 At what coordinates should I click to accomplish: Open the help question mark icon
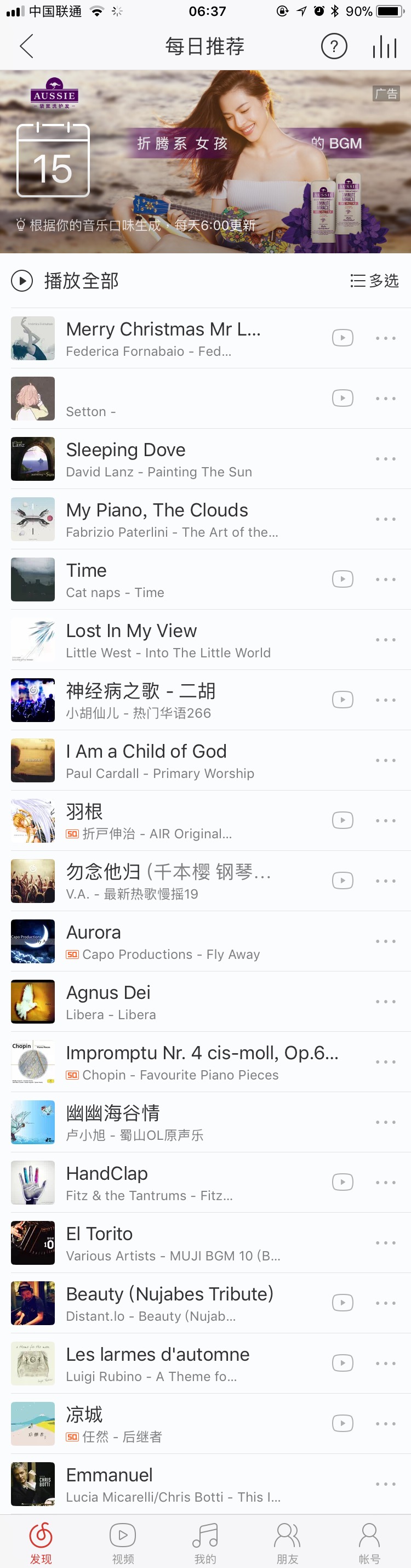[x=334, y=46]
